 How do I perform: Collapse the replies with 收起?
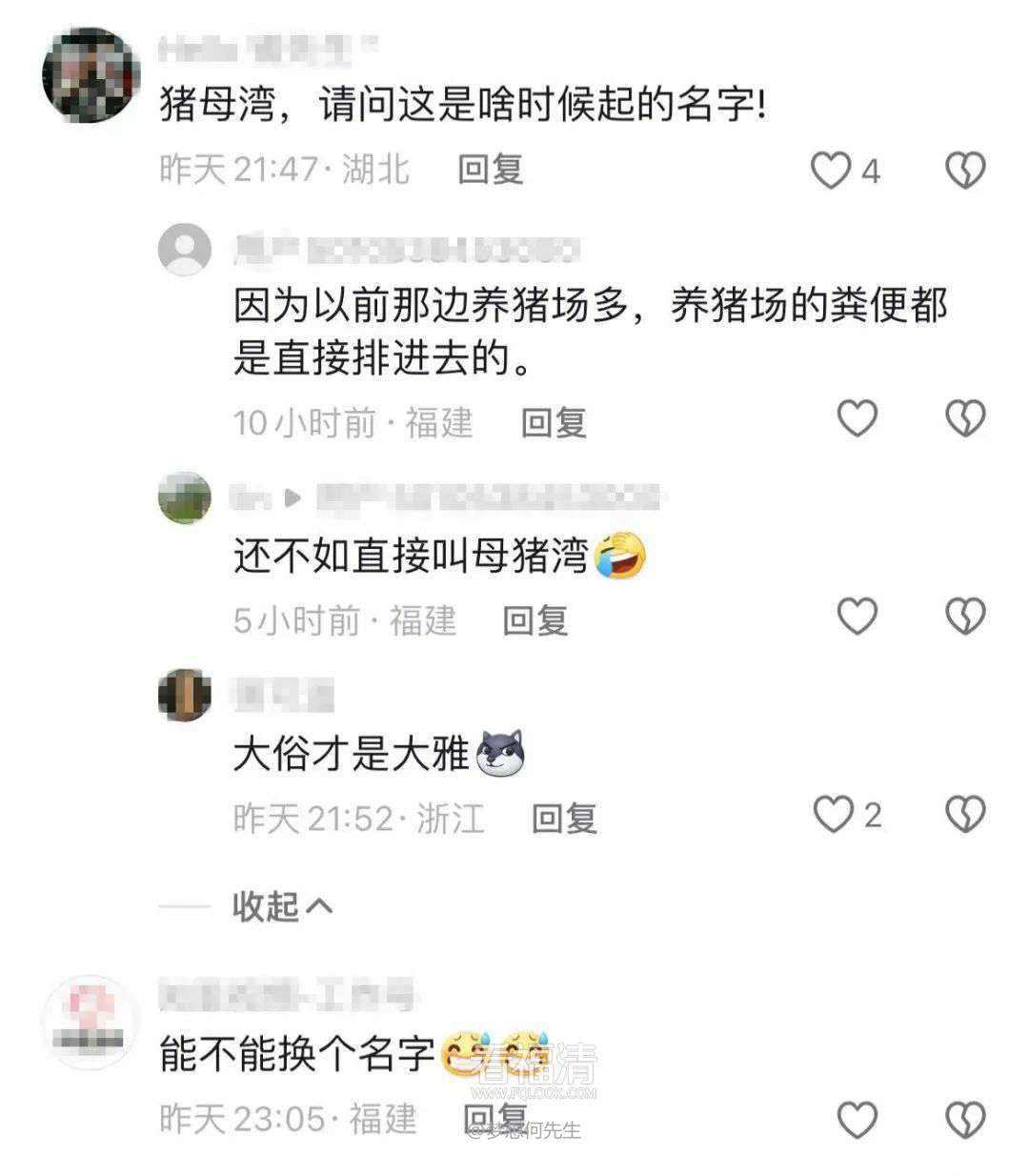coord(282,905)
